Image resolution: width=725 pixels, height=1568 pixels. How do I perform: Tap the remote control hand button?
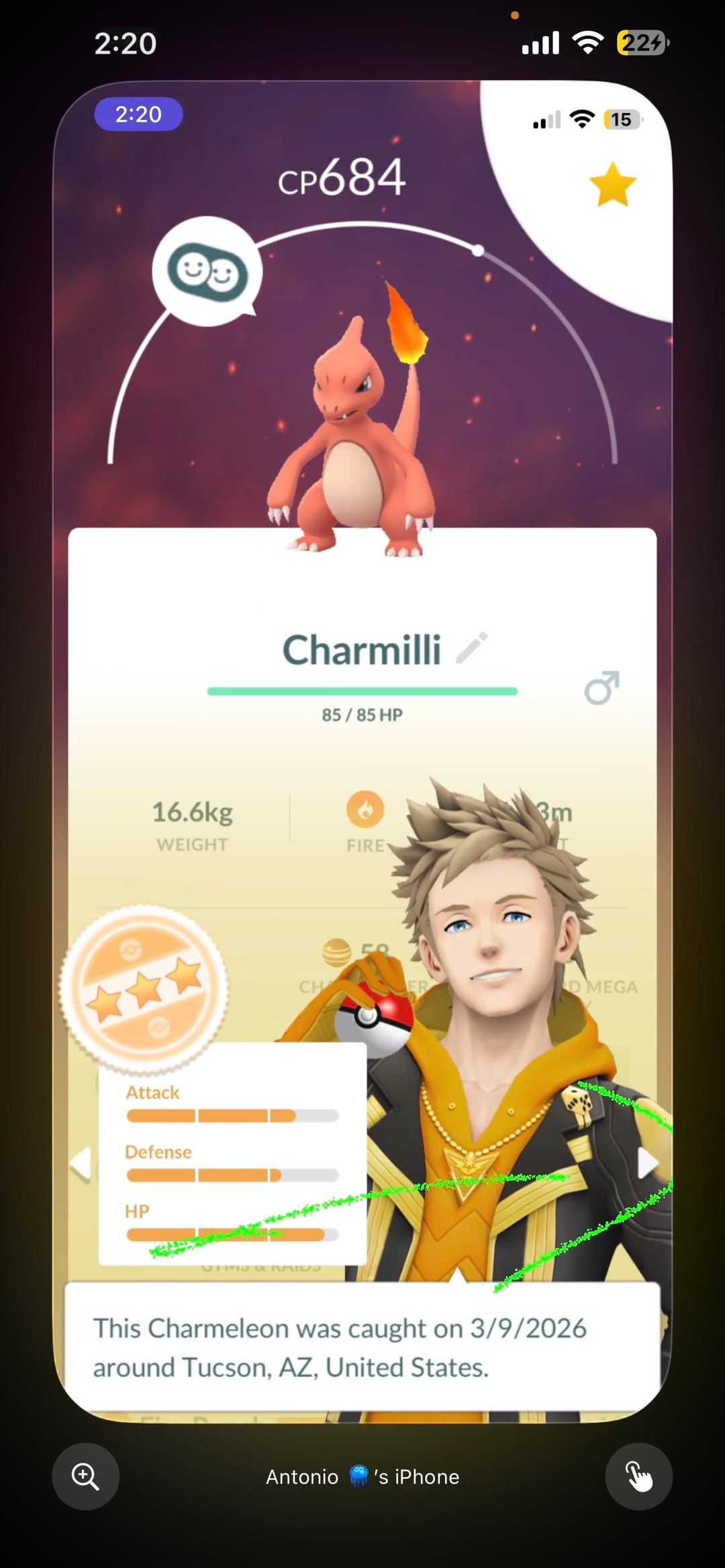tap(638, 1476)
